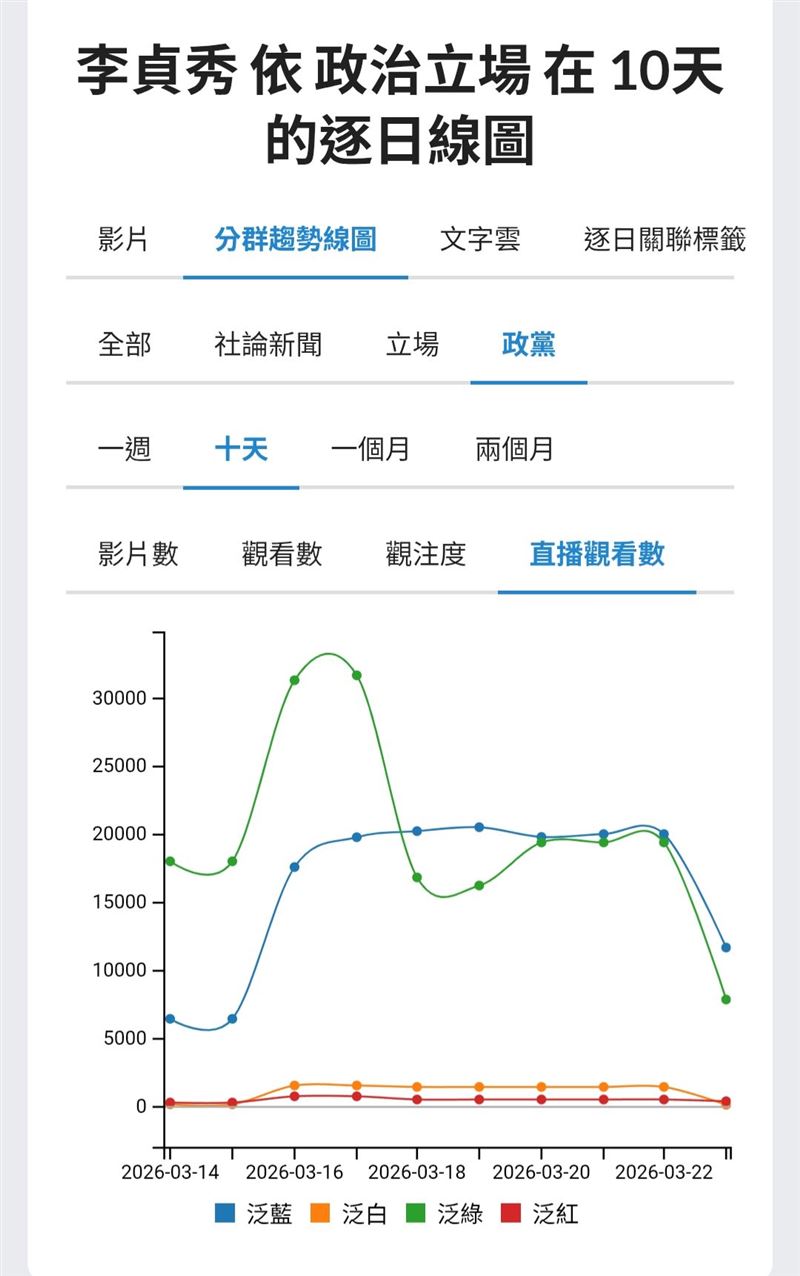The image size is (800, 1276).
Task: Switch grouping to 社論新聞
Action: [268, 345]
